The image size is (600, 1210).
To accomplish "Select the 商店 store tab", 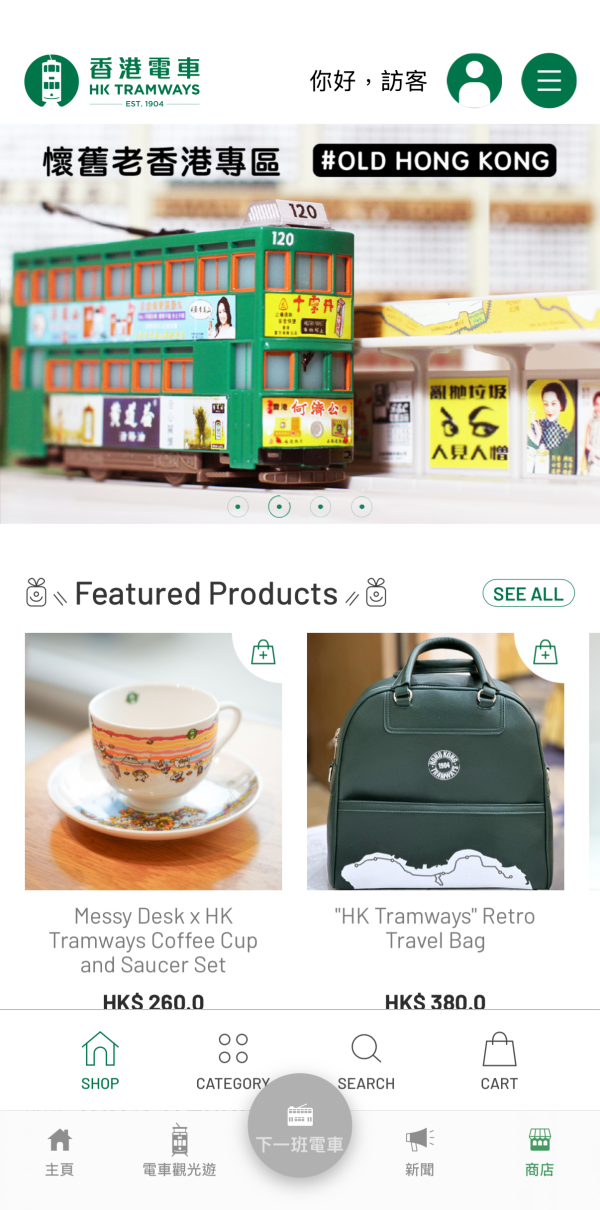I will pos(540,1152).
